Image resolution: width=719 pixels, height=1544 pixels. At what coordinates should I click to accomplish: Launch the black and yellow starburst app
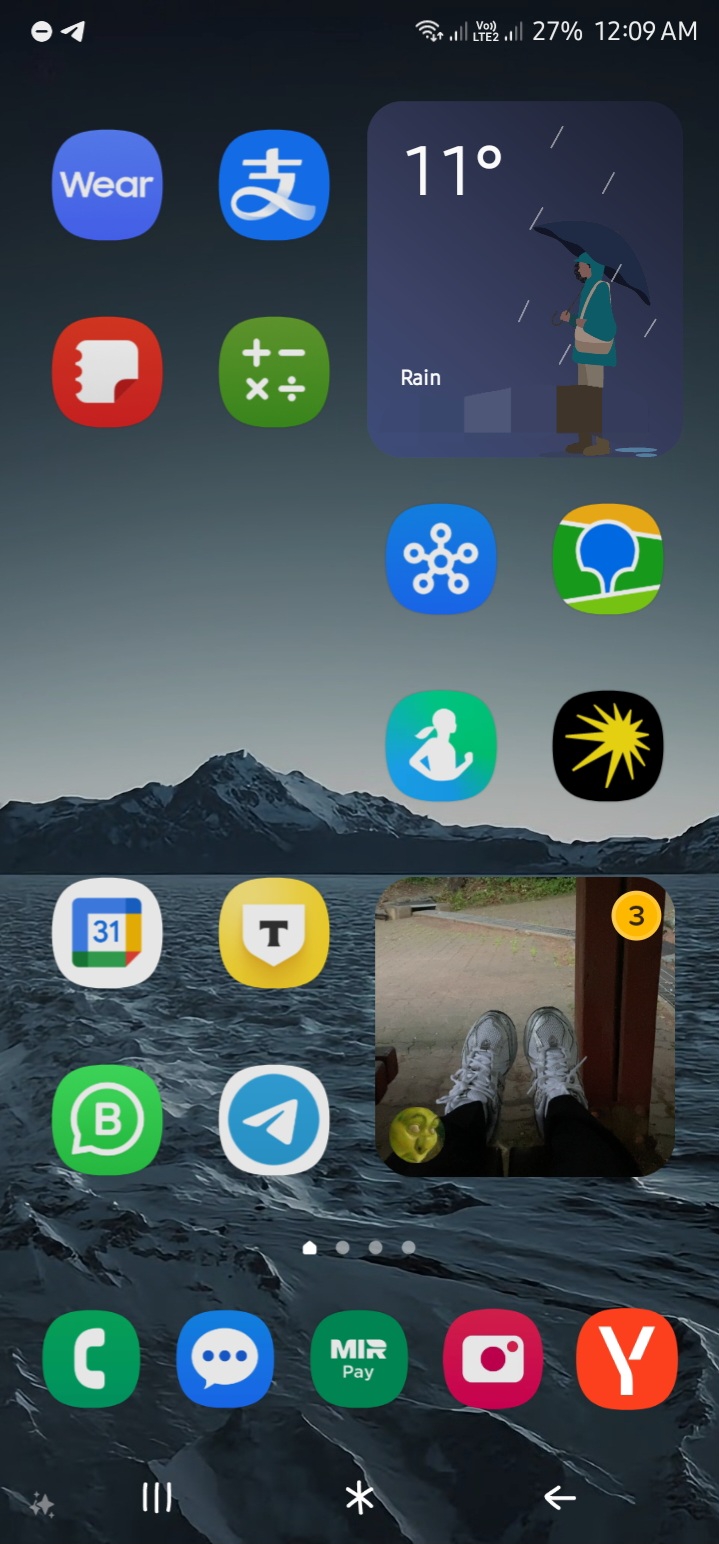[x=608, y=746]
